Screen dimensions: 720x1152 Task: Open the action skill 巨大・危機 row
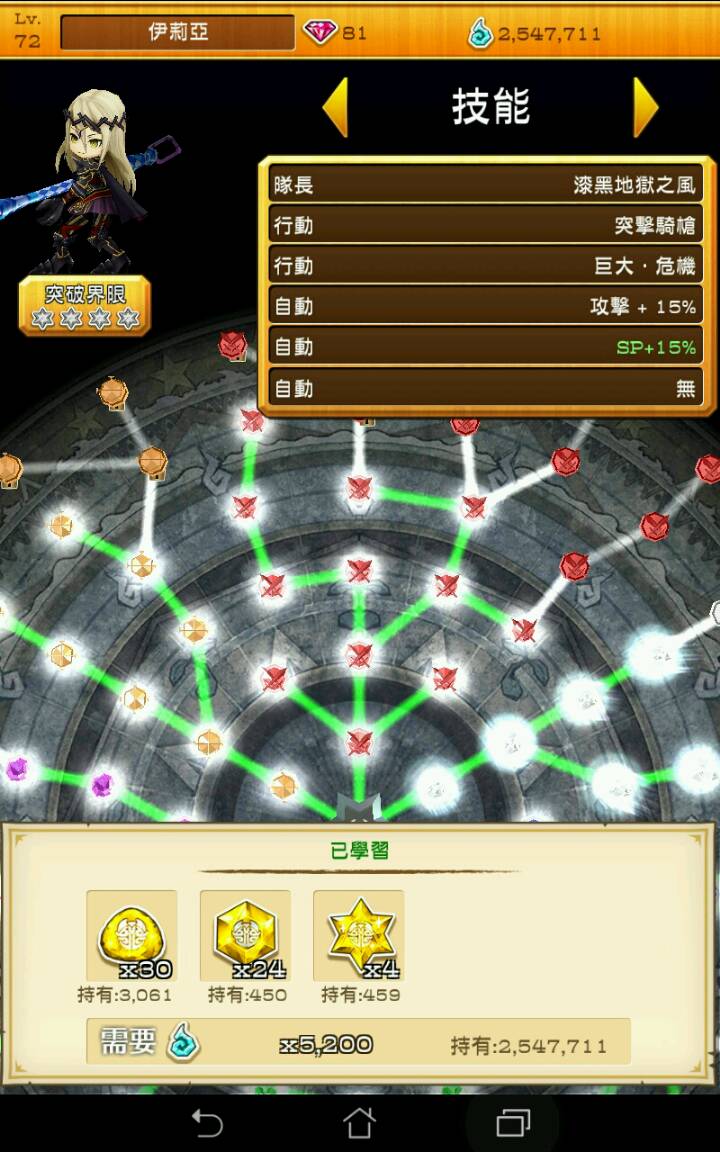tap(485, 266)
